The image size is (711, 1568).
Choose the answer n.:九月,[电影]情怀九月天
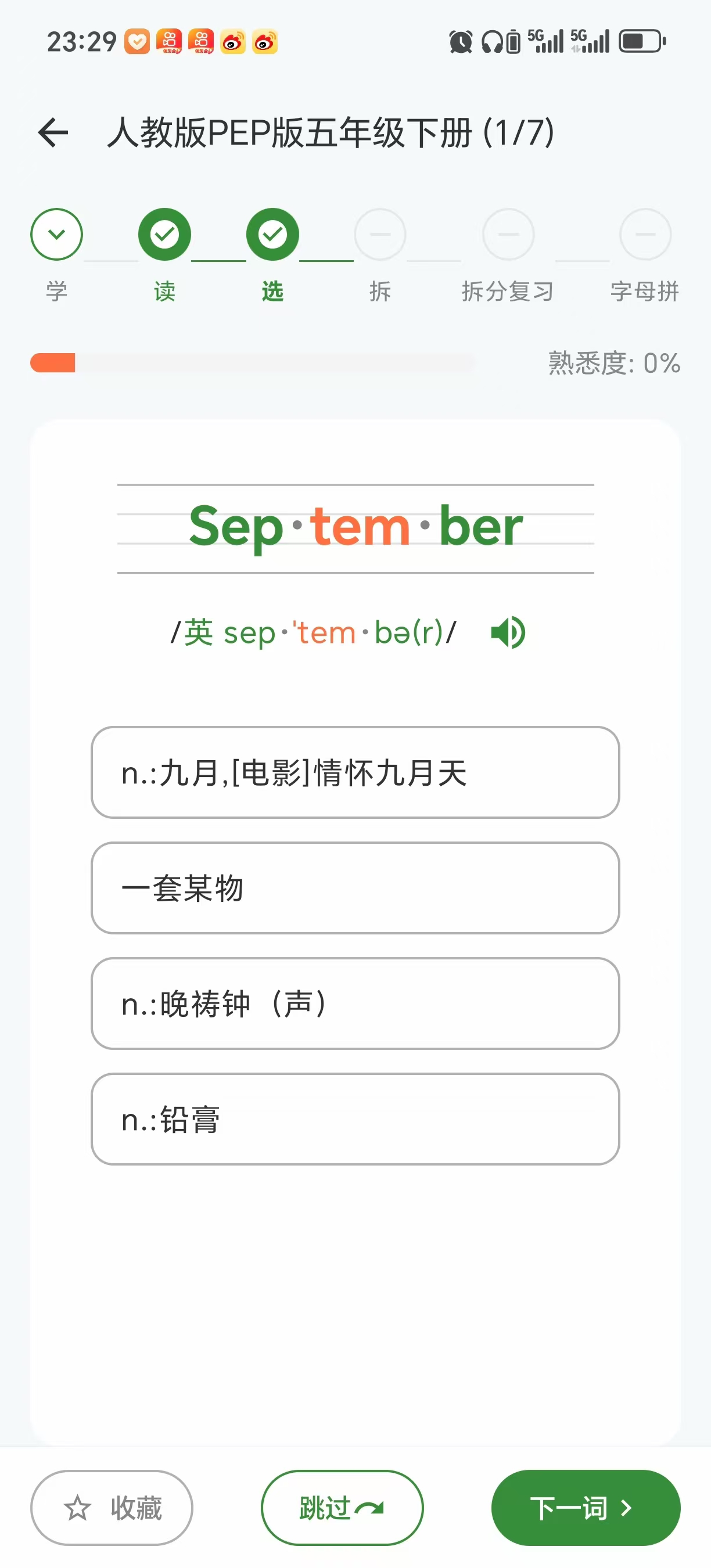click(x=355, y=773)
